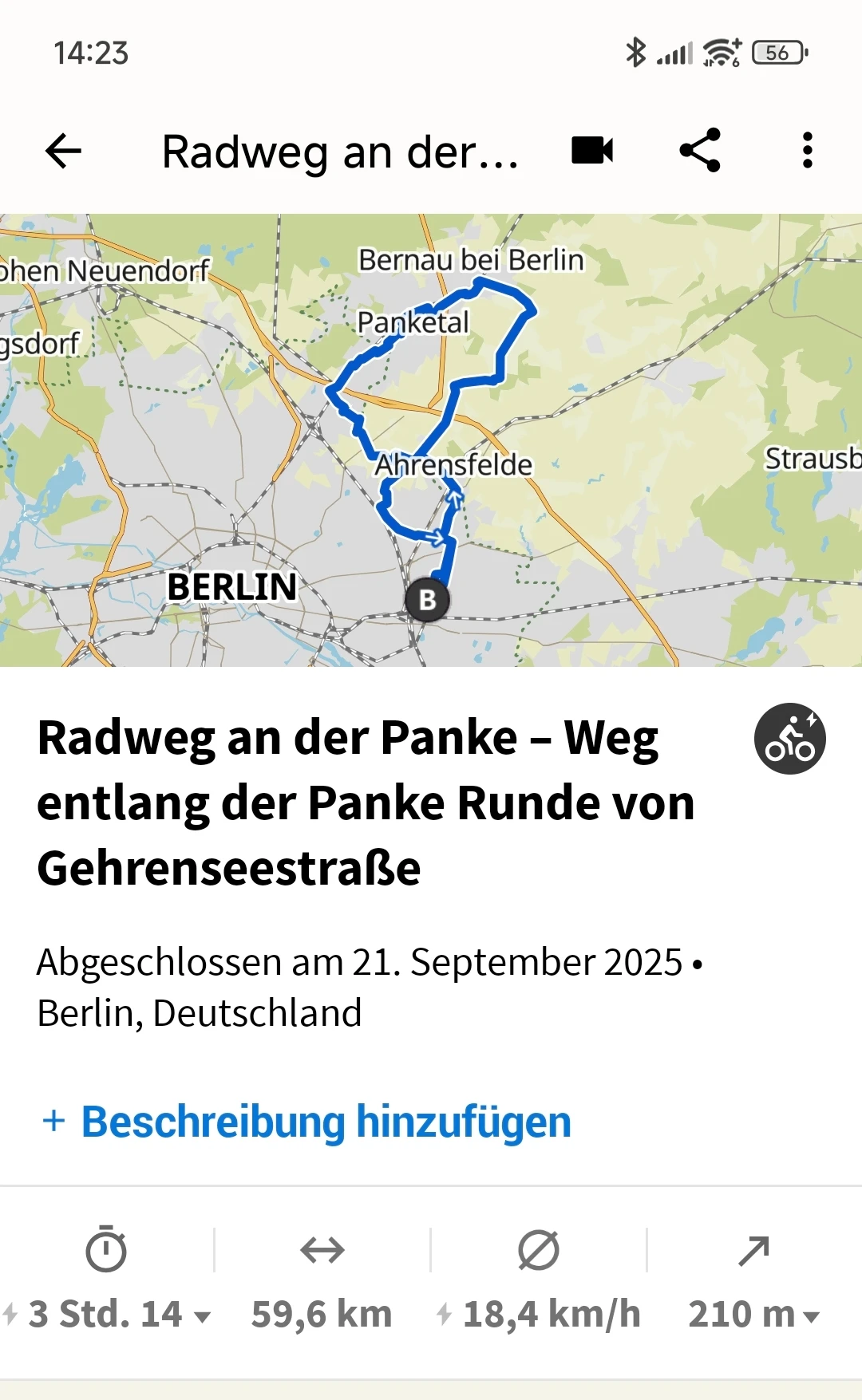Share this tour
862x1400 pixels.
coord(700,151)
